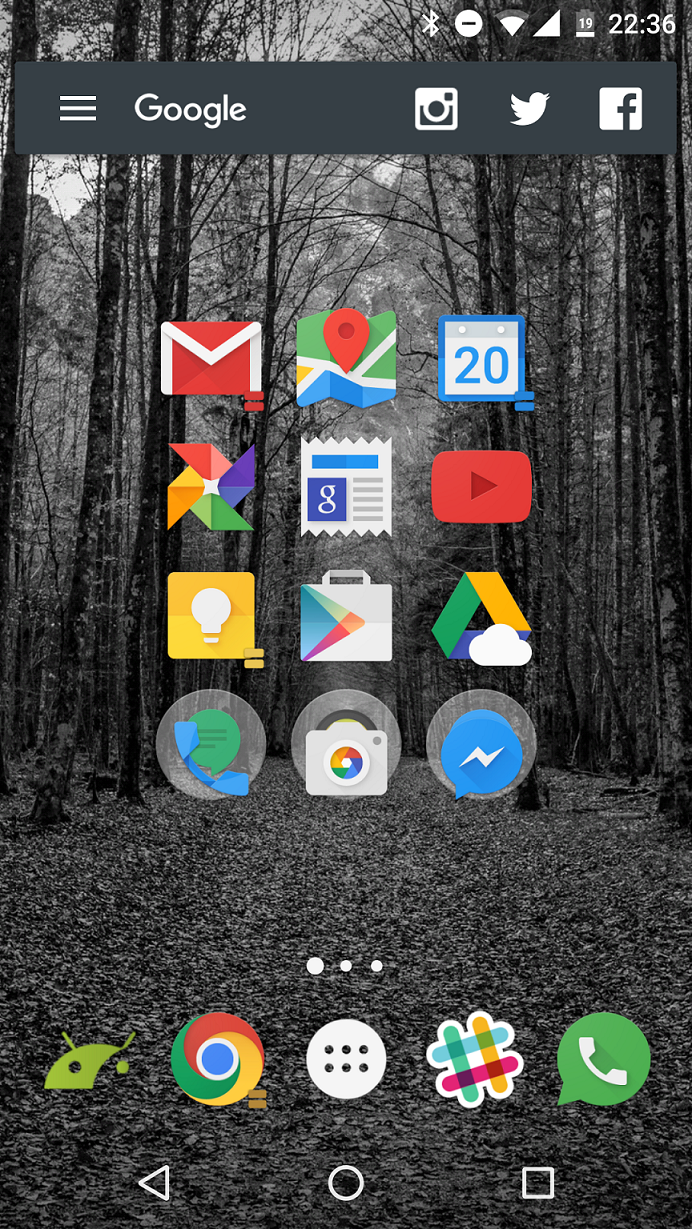Image resolution: width=692 pixels, height=1229 pixels.
Task: Open the phone and messages folder
Action: coord(211,745)
